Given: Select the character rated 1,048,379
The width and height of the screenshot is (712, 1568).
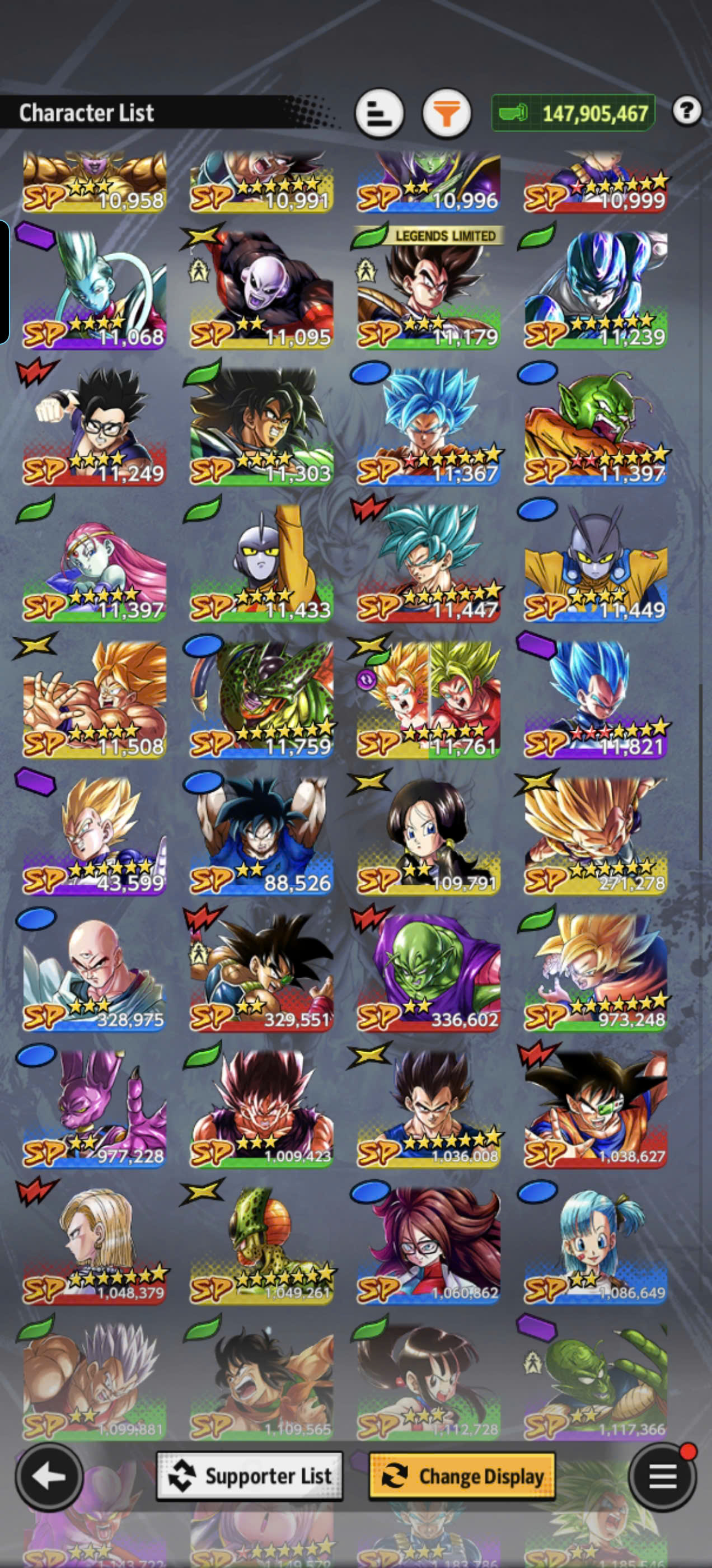Looking at the screenshot, I should (x=95, y=1243).
